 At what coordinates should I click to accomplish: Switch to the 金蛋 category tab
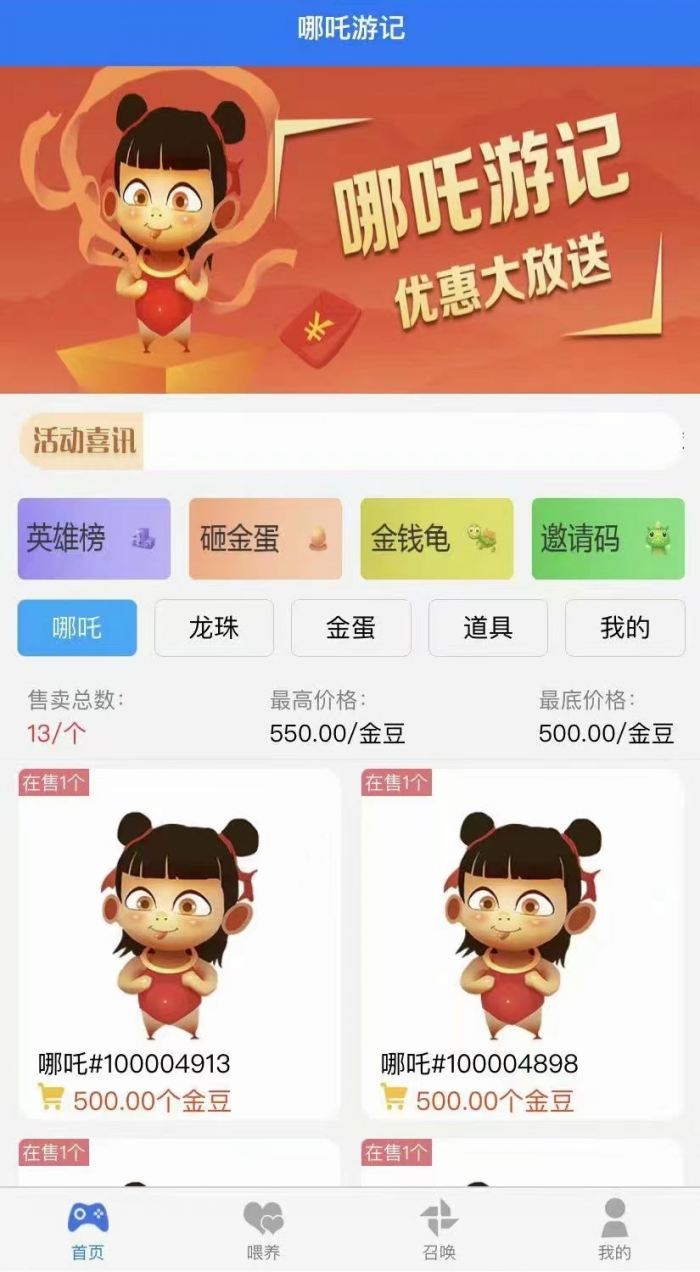tap(351, 628)
